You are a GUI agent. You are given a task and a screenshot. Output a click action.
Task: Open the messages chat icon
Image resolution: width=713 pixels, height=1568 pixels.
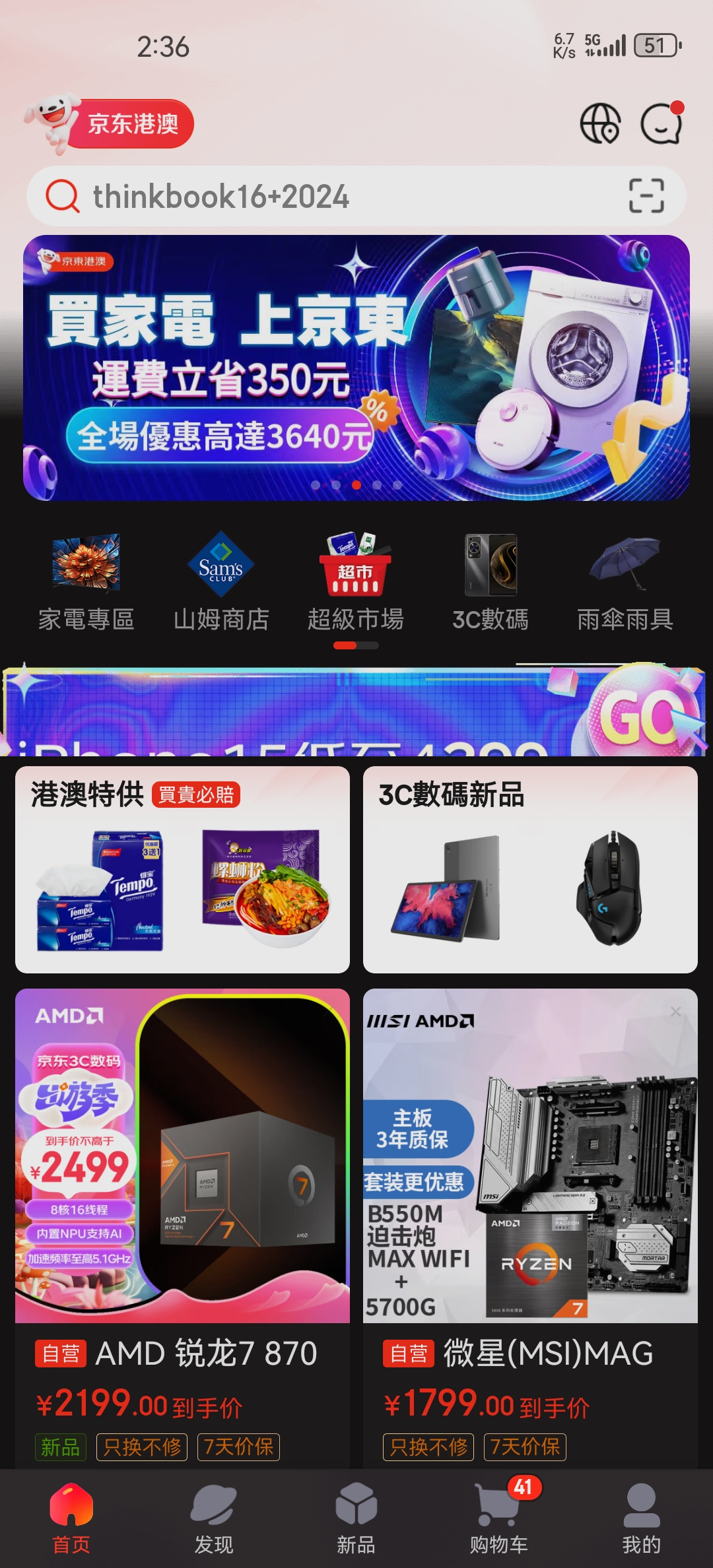pos(662,123)
